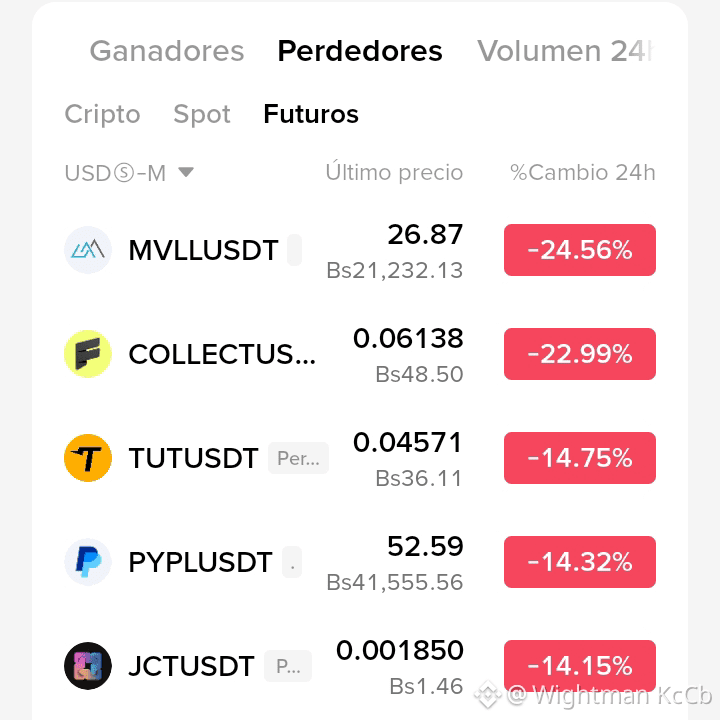Screen dimensions: 720x720
Task: Open the Volumen 24h tab
Action: [565, 51]
